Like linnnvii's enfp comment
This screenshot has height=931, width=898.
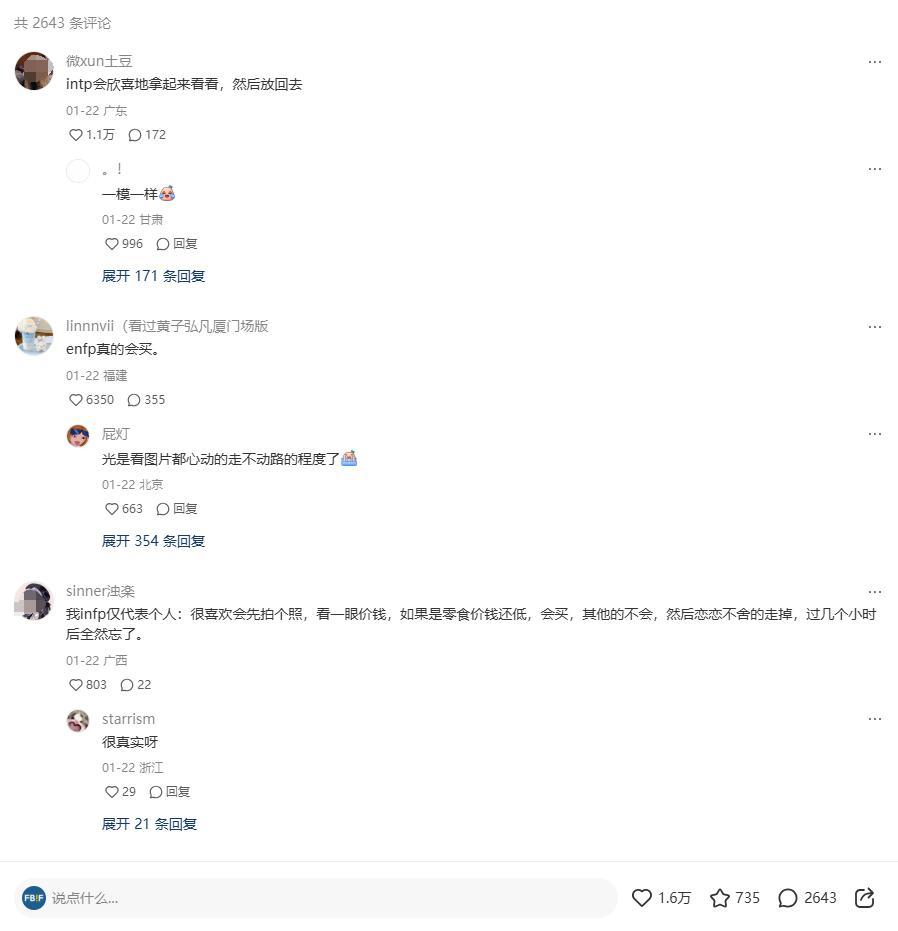76,400
